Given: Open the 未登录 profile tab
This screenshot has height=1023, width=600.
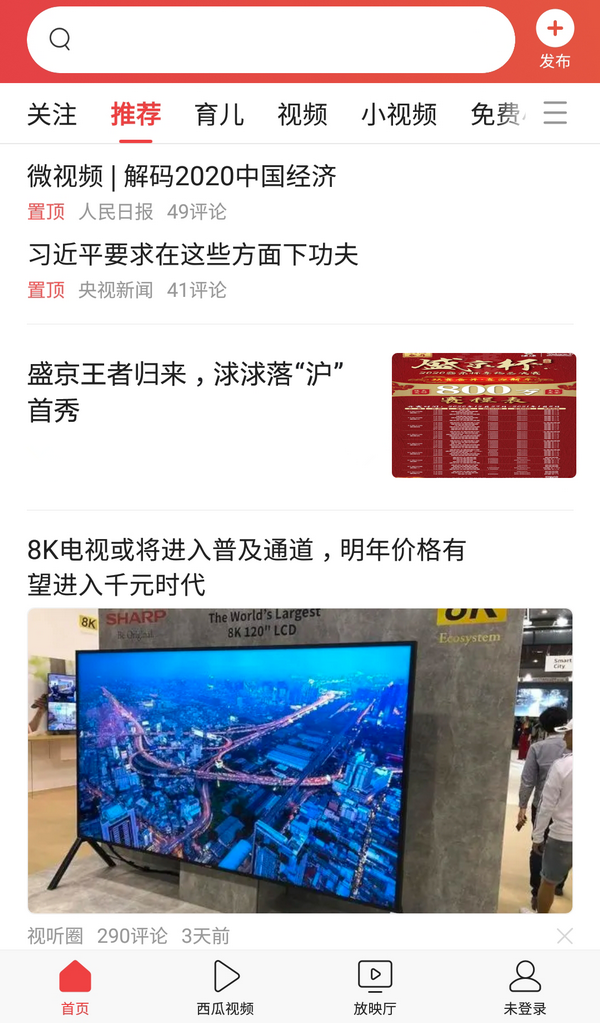Looking at the screenshot, I should pyautogui.click(x=525, y=986).
